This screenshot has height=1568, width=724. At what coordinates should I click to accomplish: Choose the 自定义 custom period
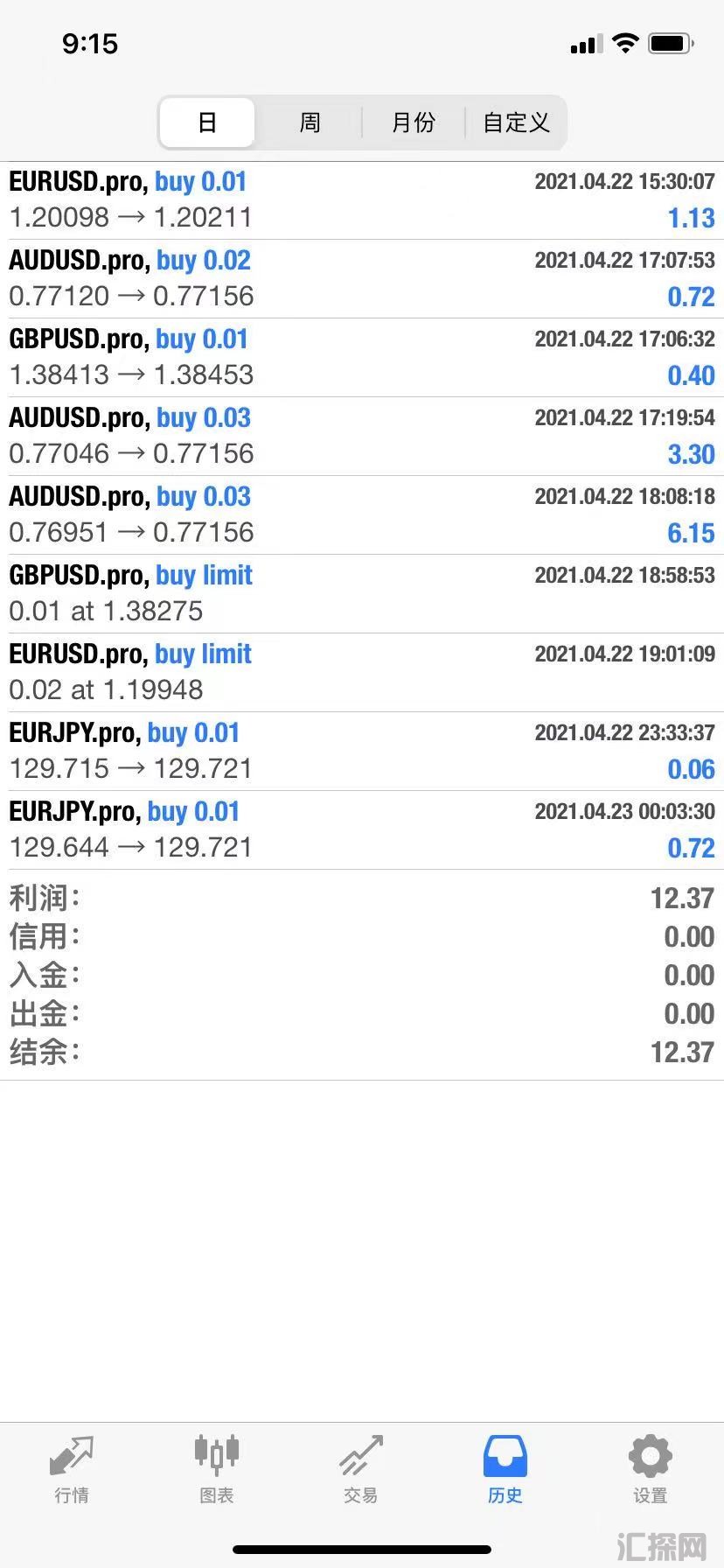[516, 122]
